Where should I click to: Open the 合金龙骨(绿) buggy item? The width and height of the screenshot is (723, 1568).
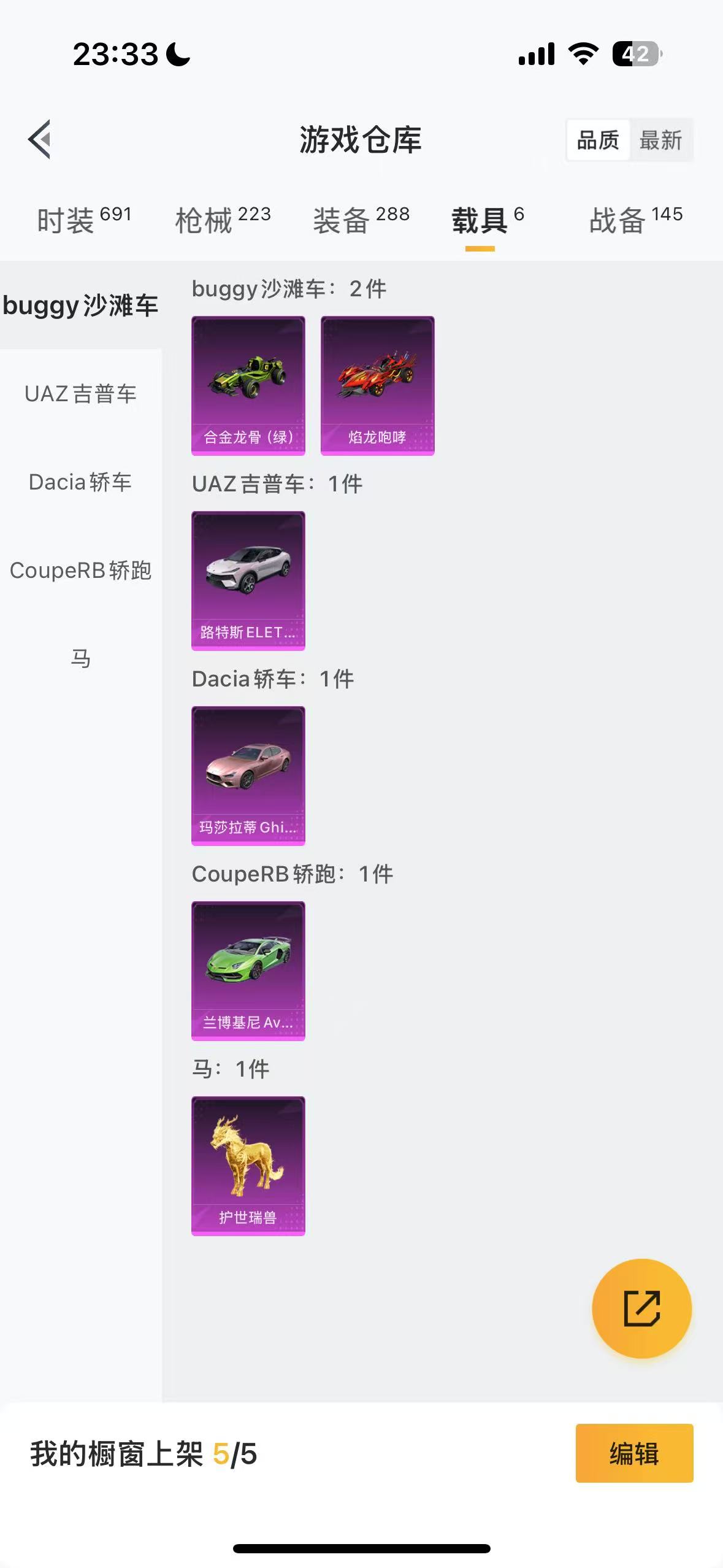click(x=248, y=385)
